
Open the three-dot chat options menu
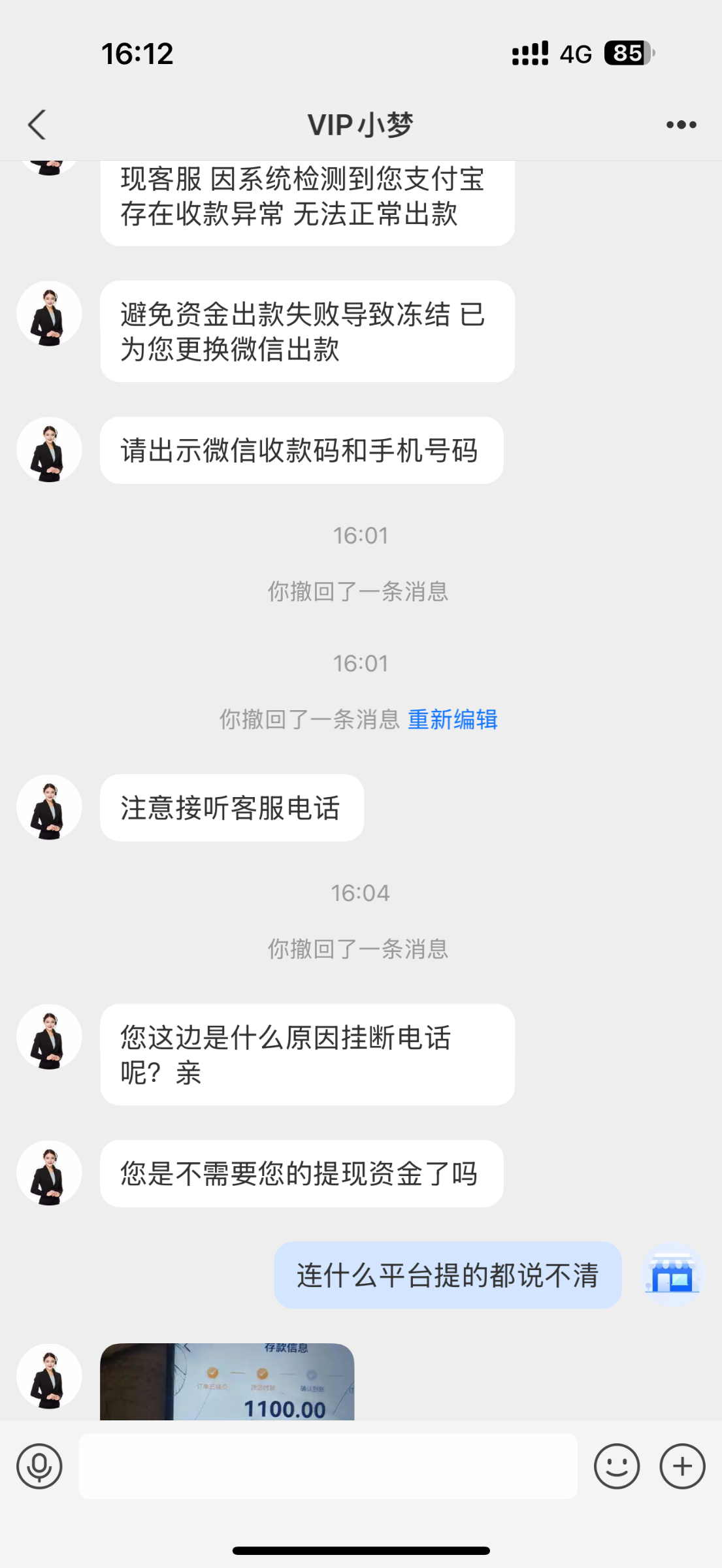681,124
